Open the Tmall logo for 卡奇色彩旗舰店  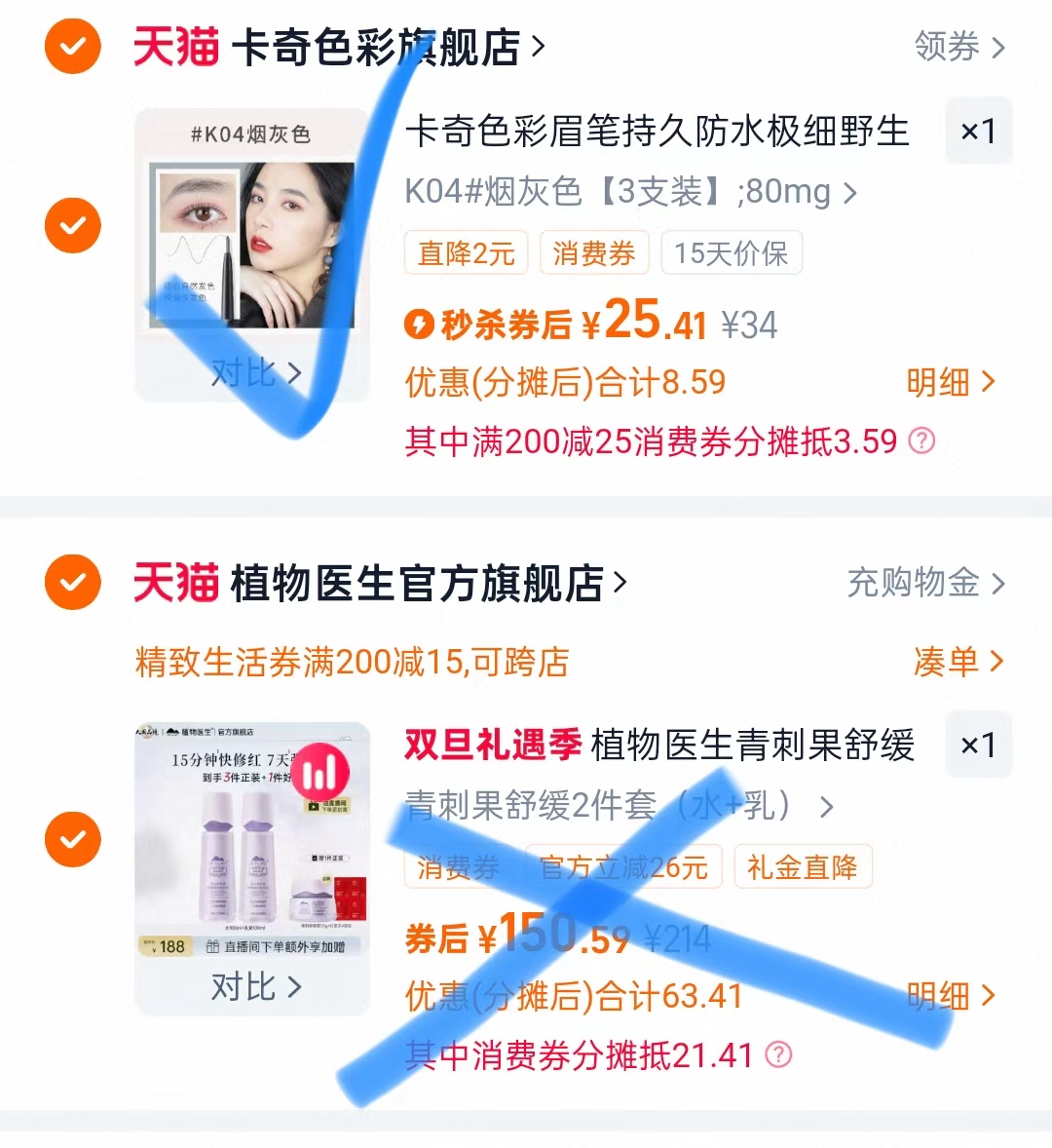click(175, 46)
